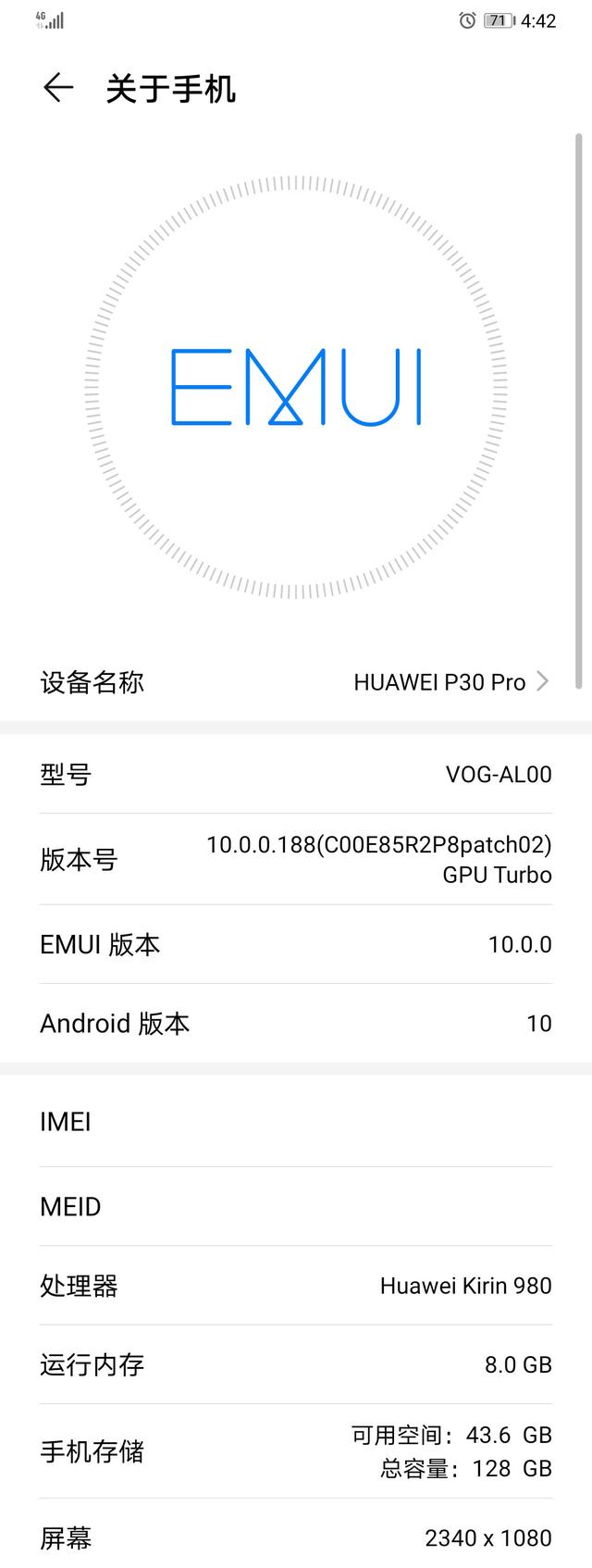Tap the 版本号 row
This screenshot has width=592, height=1568.
(296, 859)
